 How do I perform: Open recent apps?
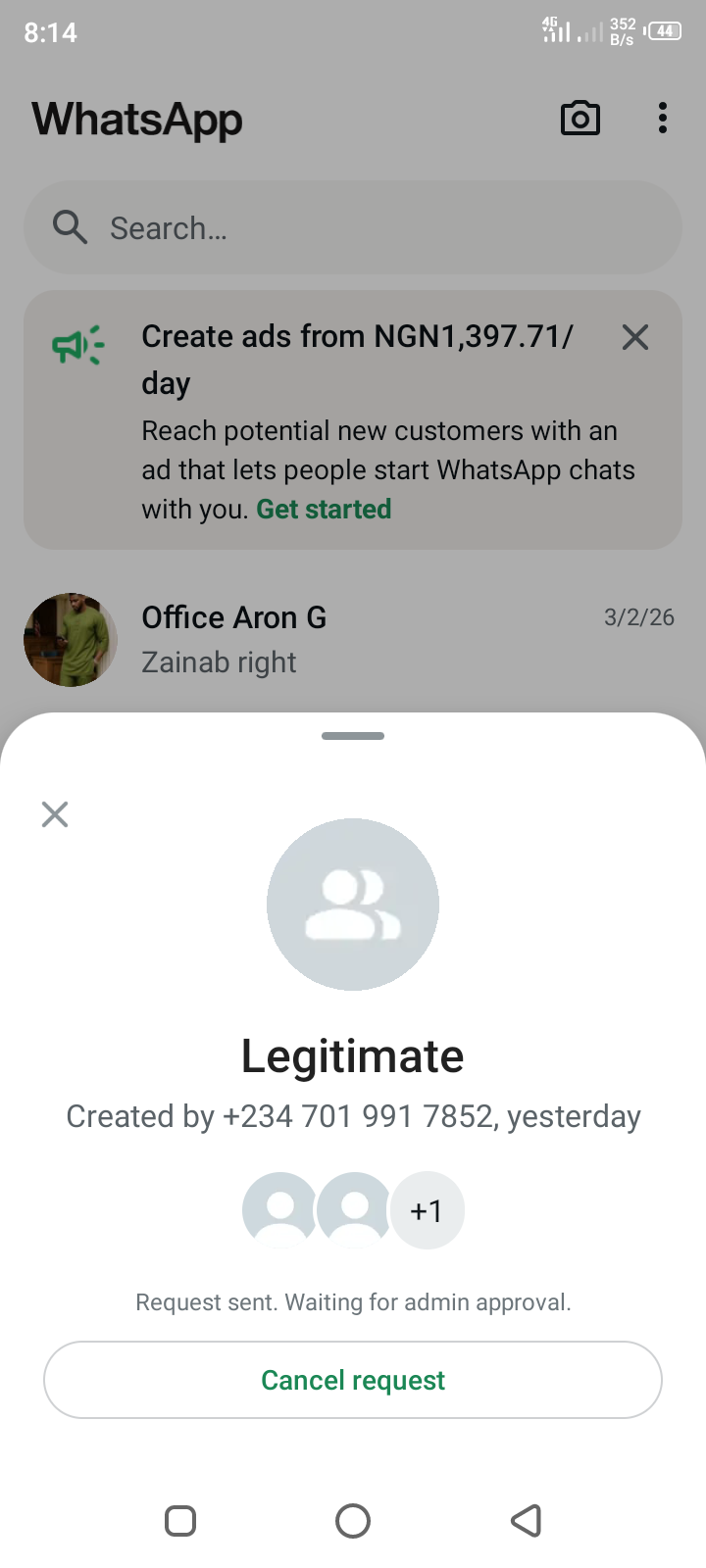(x=180, y=1521)
